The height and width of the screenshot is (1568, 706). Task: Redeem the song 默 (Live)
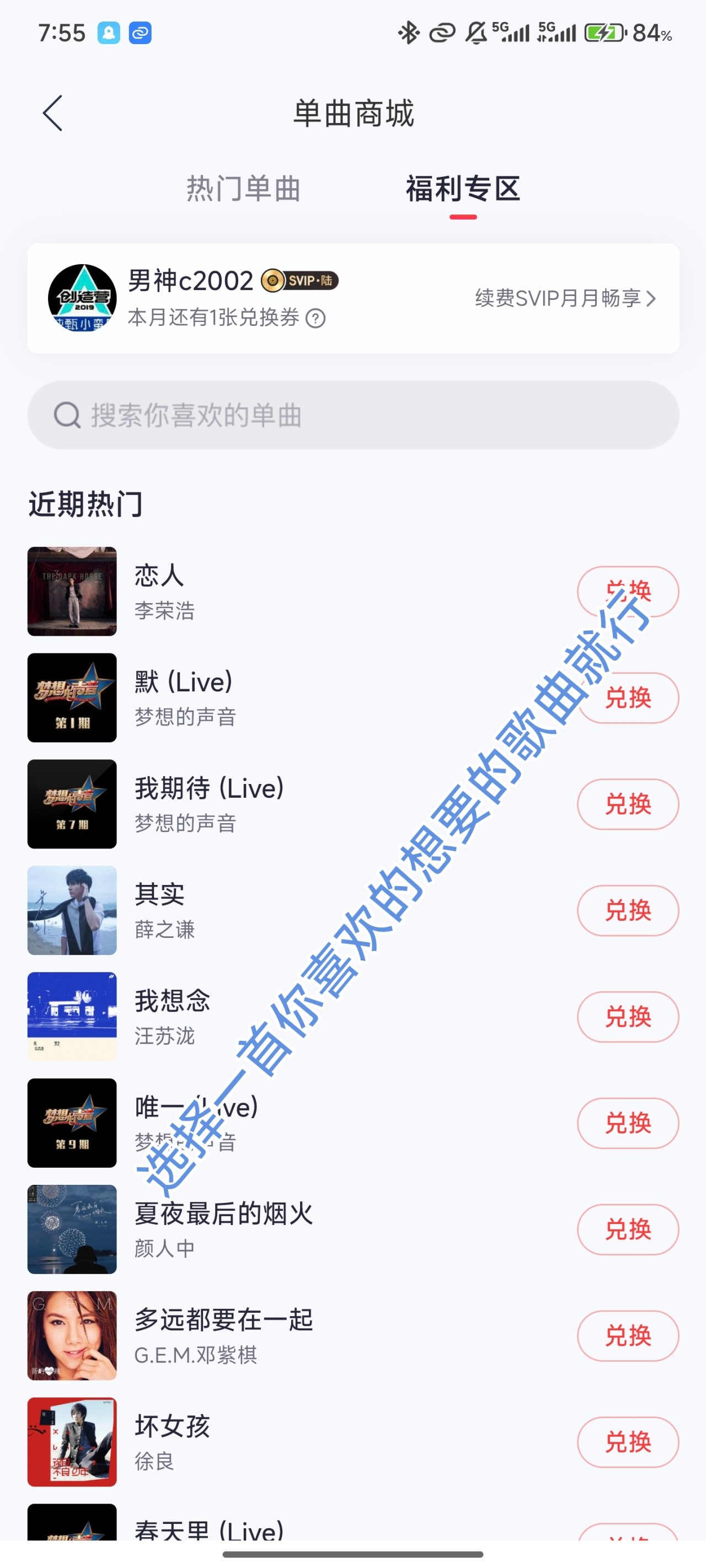click(x=628, y=697)
